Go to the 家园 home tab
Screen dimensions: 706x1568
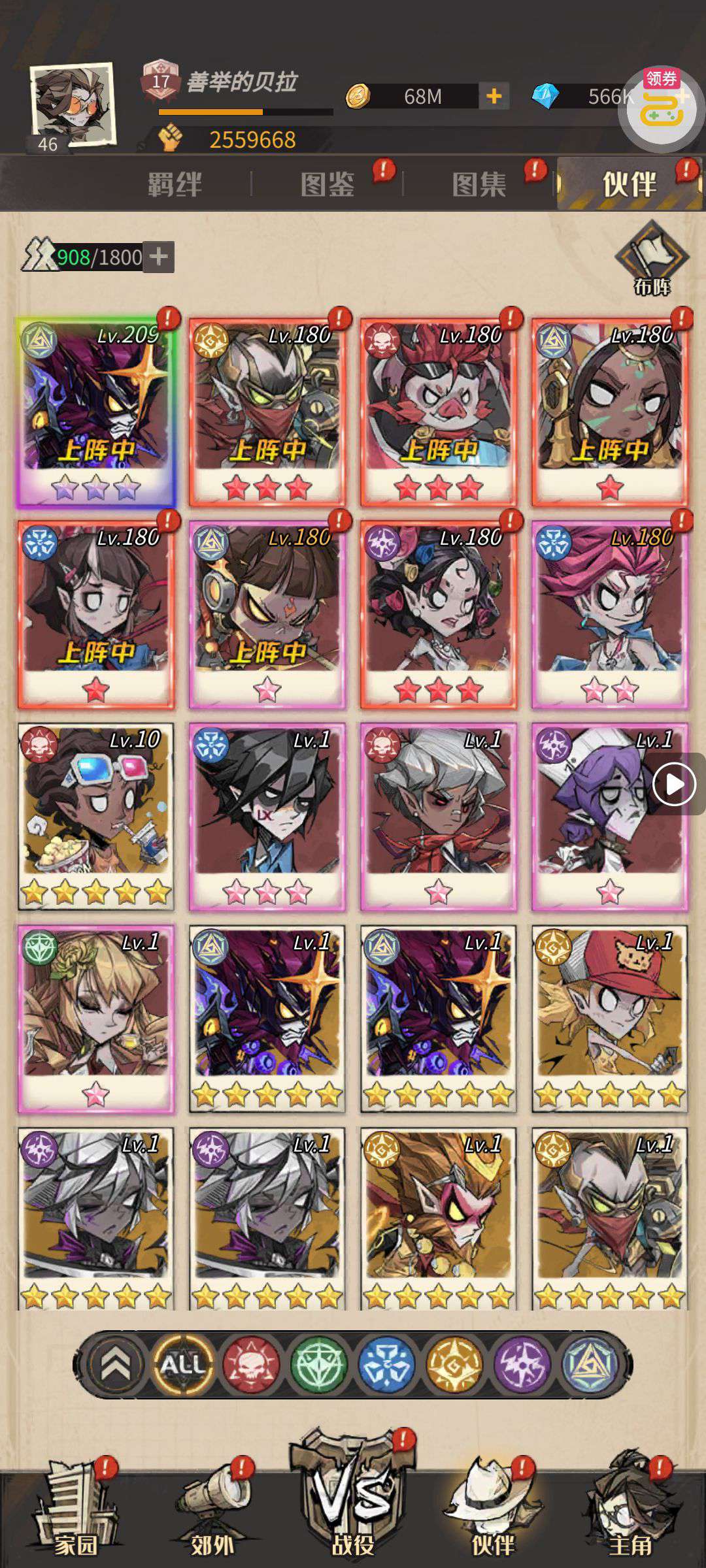(x=75, y=1516)
